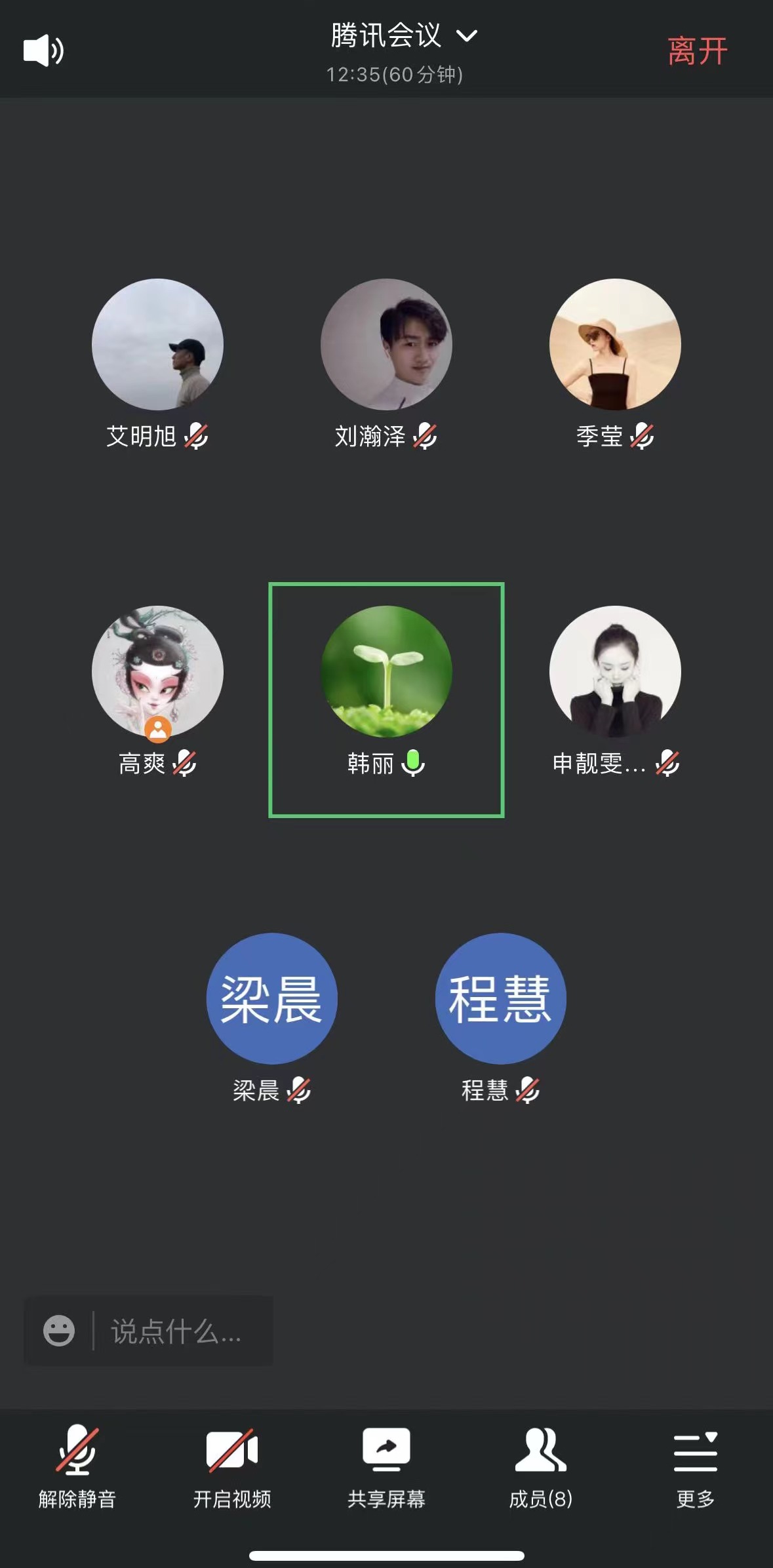Select host 高爽's avatar
This screenshot has width=773, height=1568.
[x=157, y=671]
